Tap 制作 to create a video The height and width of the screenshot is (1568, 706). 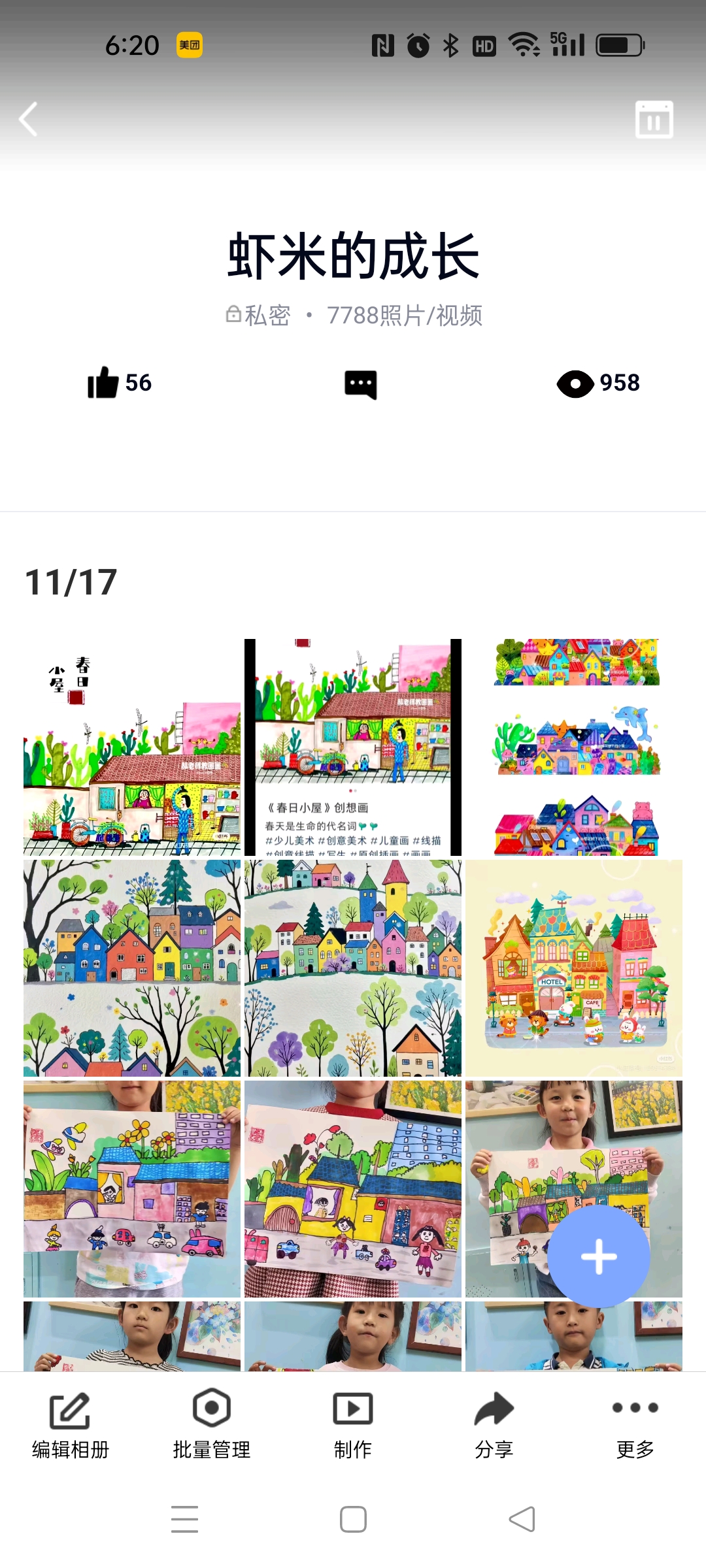pos(353,1424)
